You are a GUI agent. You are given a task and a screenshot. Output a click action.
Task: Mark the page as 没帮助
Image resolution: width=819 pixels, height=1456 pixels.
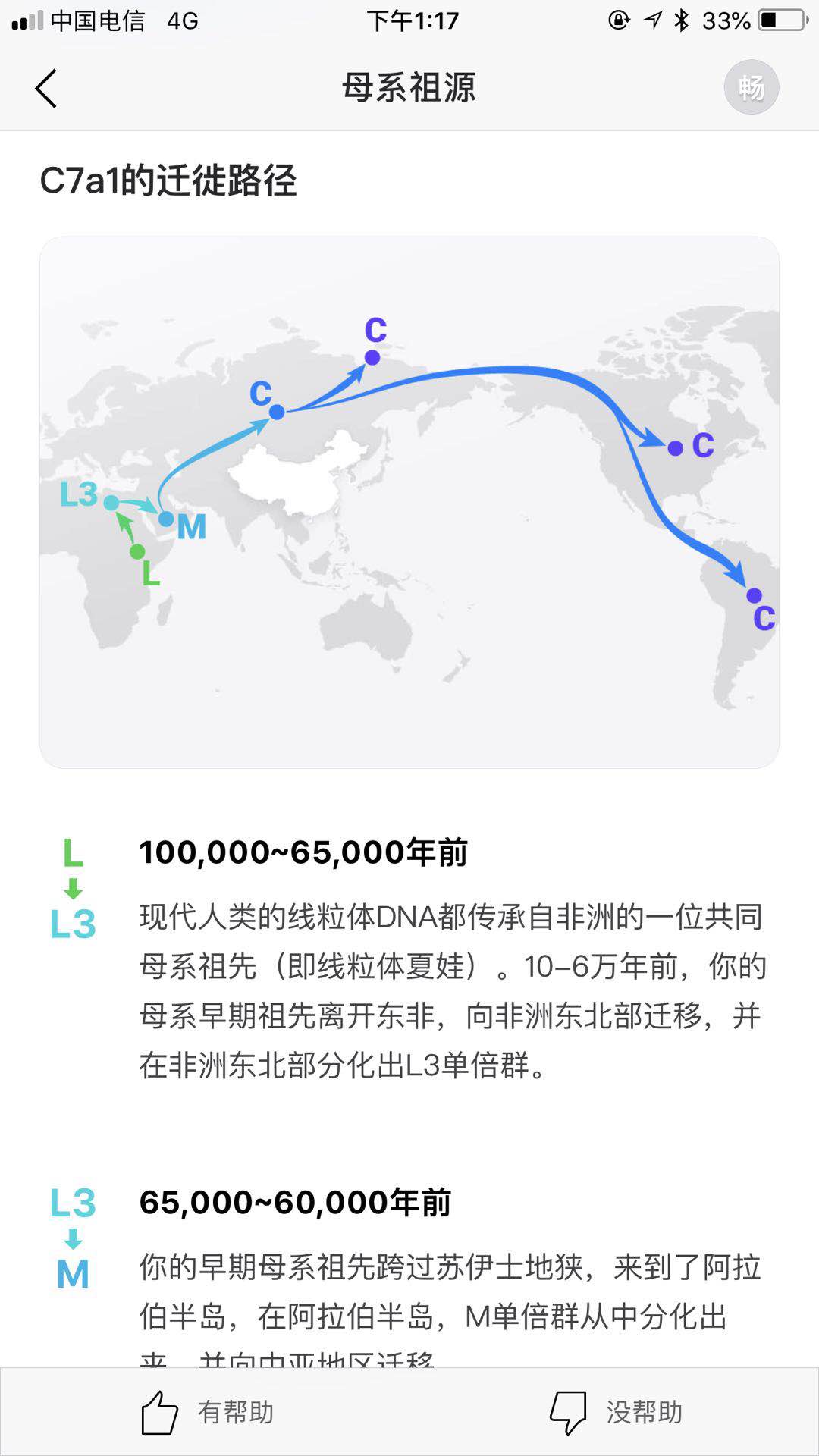click(x=616, y=1412)
